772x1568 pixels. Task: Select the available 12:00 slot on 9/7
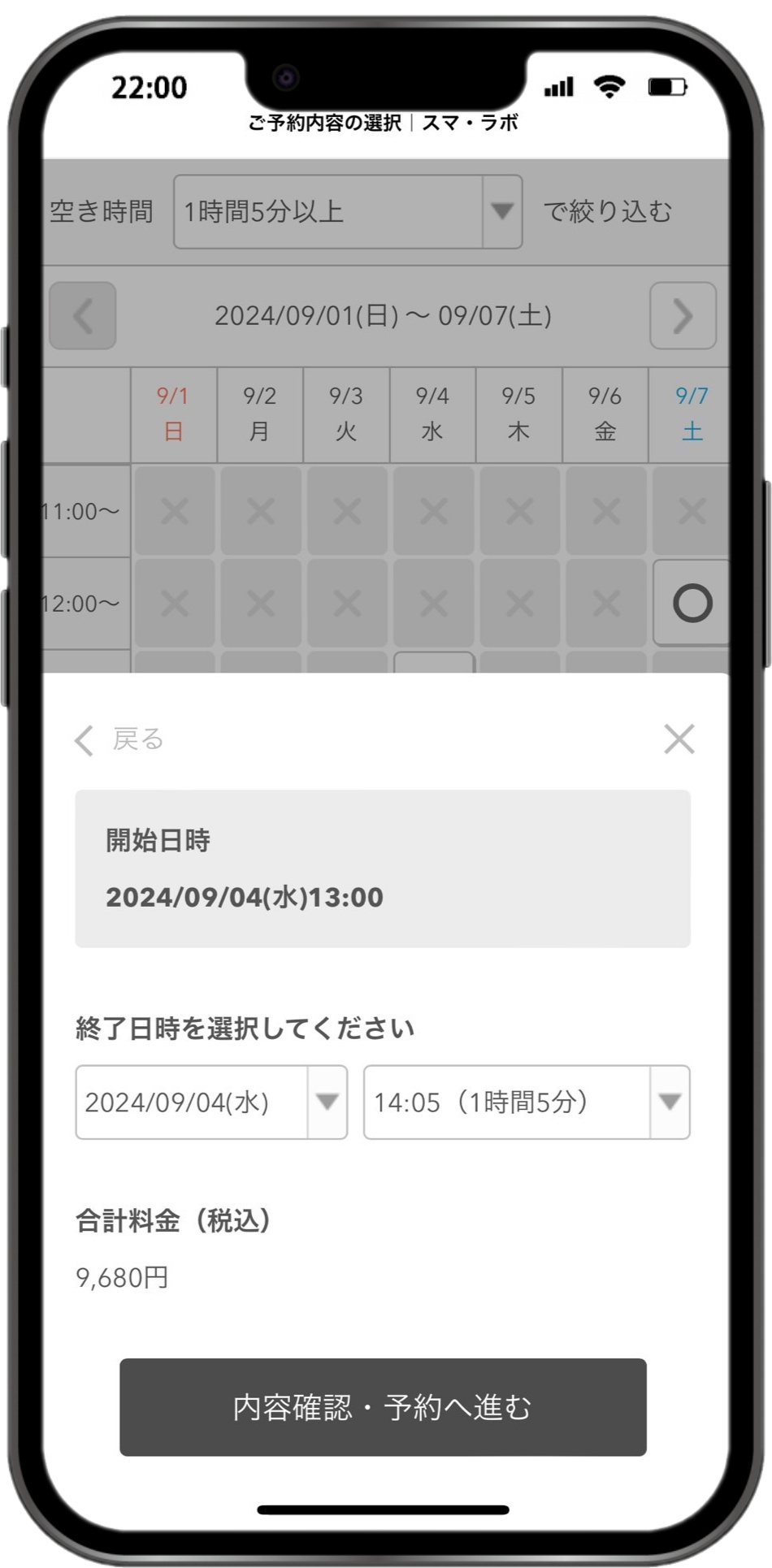click(692, 604)
